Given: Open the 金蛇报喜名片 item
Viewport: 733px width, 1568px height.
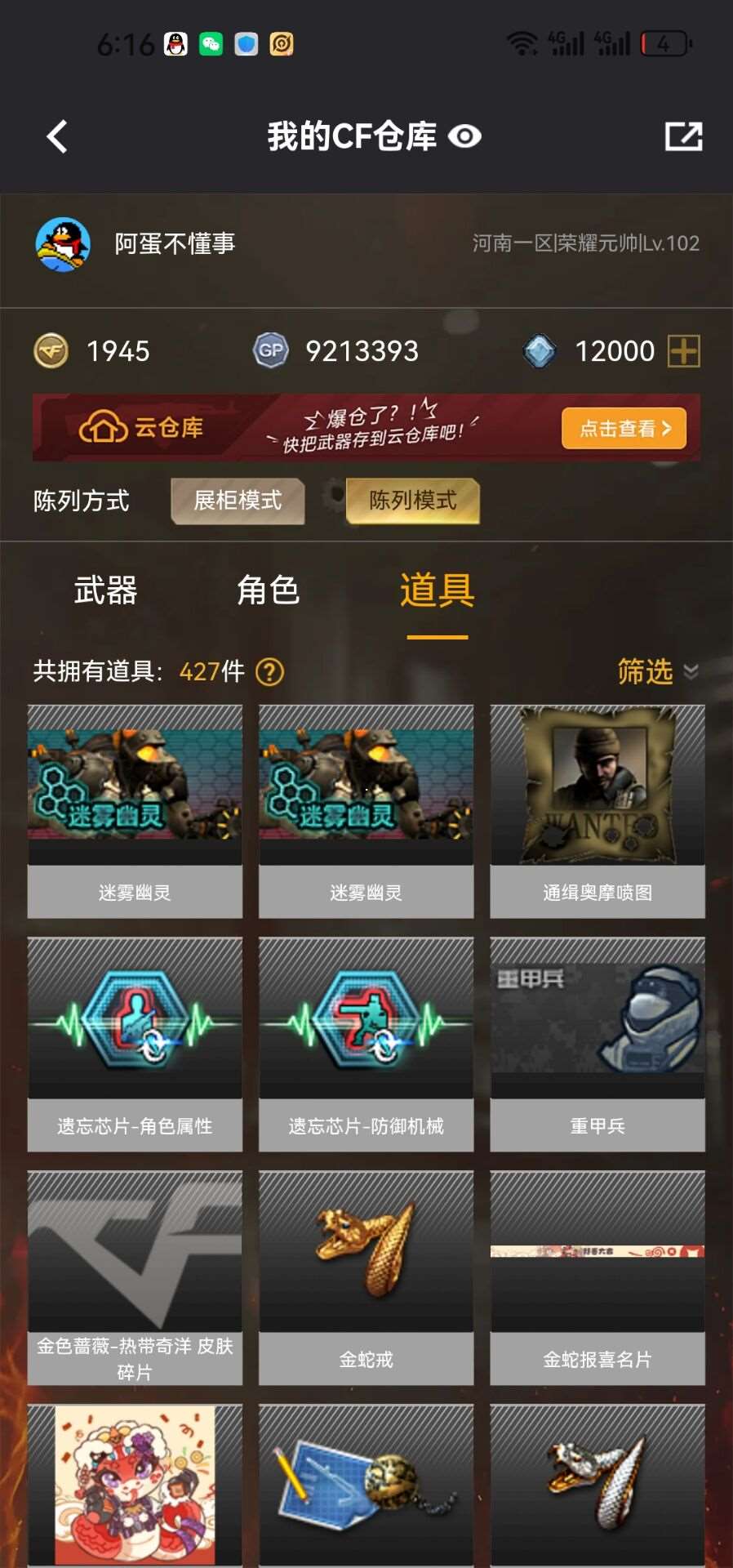Looking at the screenshot, I should click(597, 1277).
